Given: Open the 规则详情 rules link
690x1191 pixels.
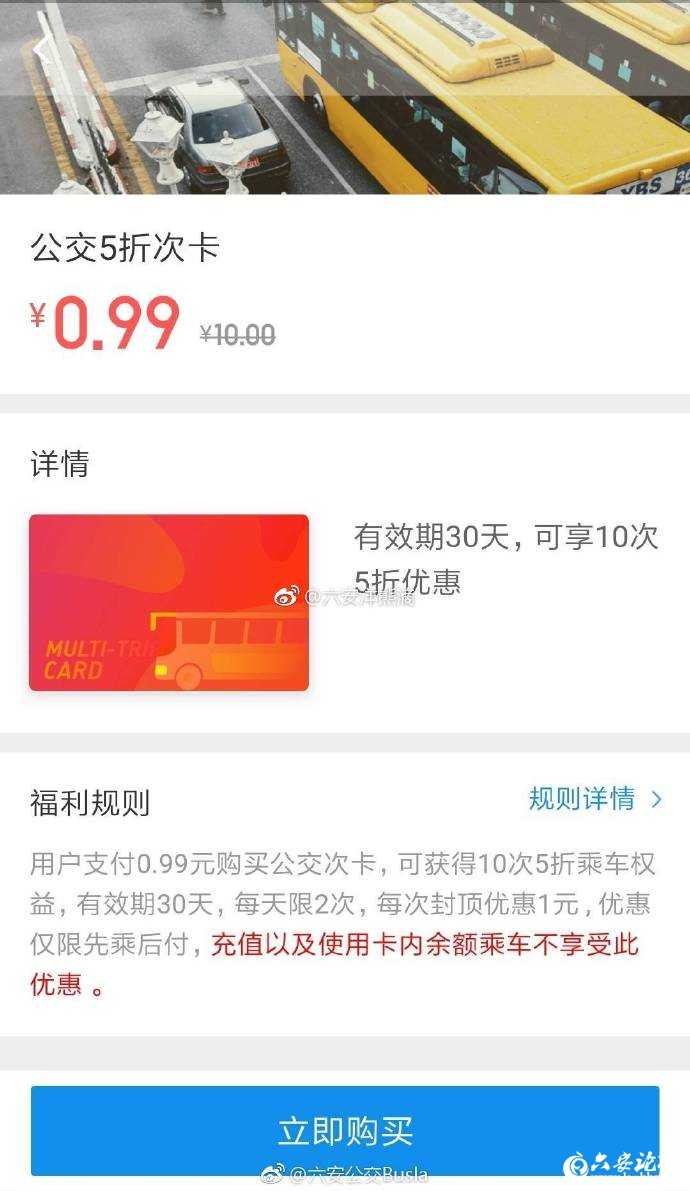Looking at the screenshot, I should (x=594, y=798).
